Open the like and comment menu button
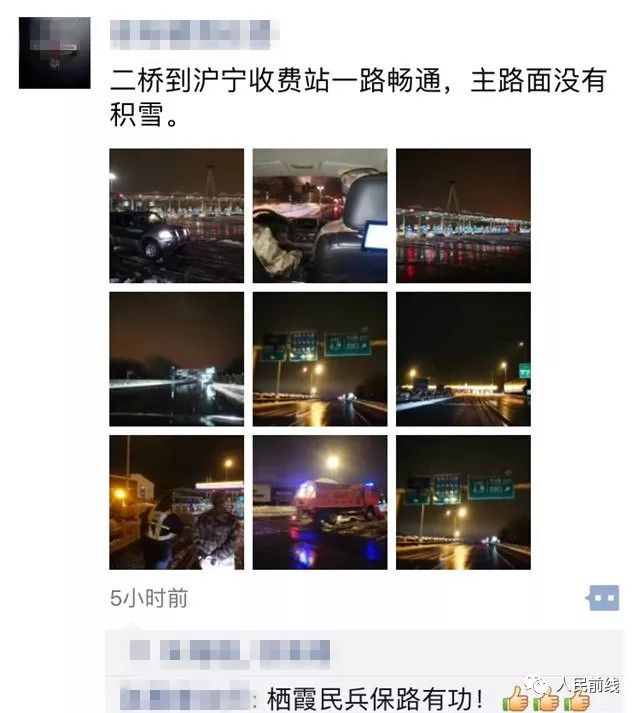Viewport: 640px width, 713px height. pyautogui.click(x=603, y=598)
